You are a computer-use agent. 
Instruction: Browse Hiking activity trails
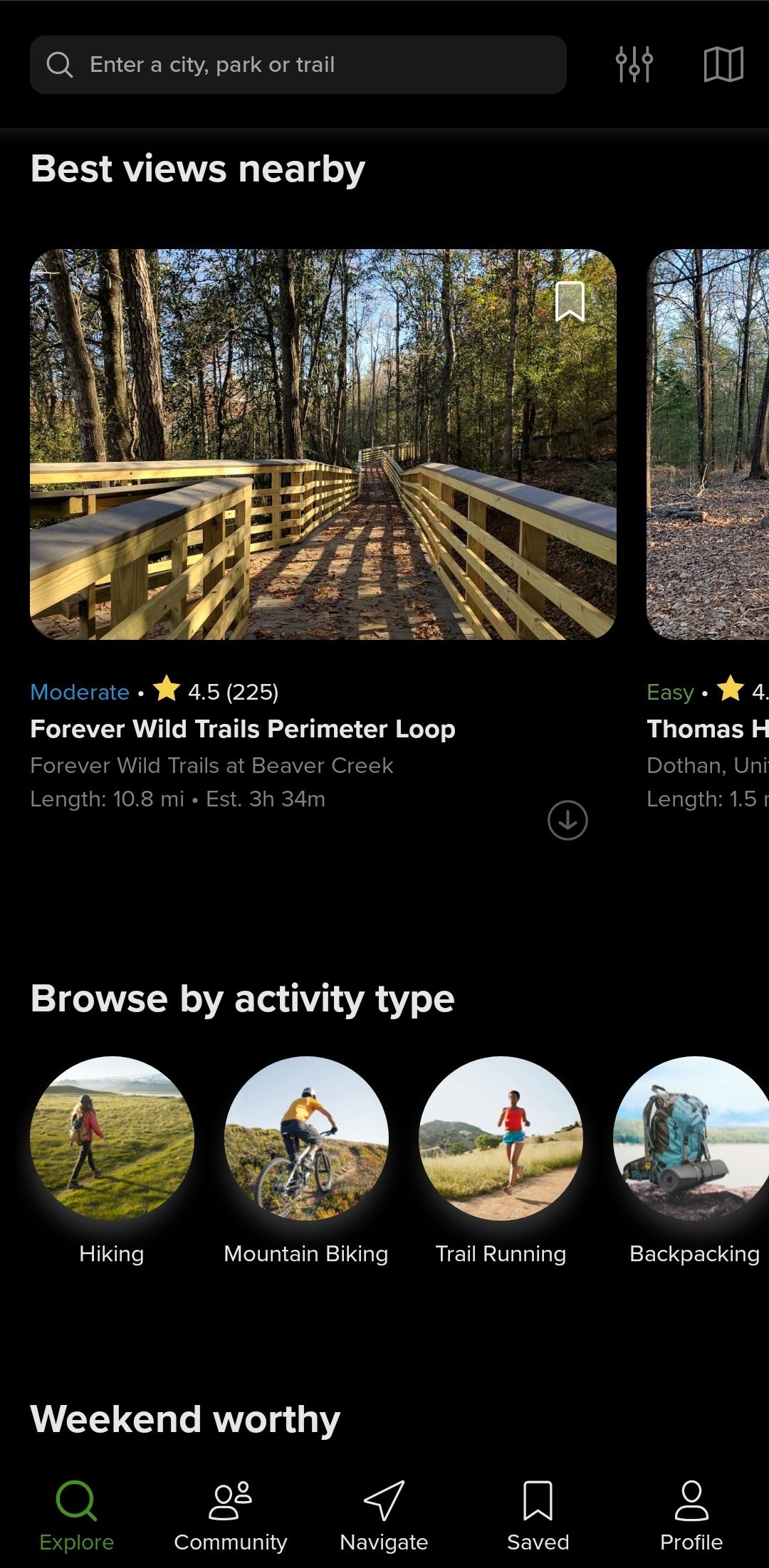tap(112, 1138)
